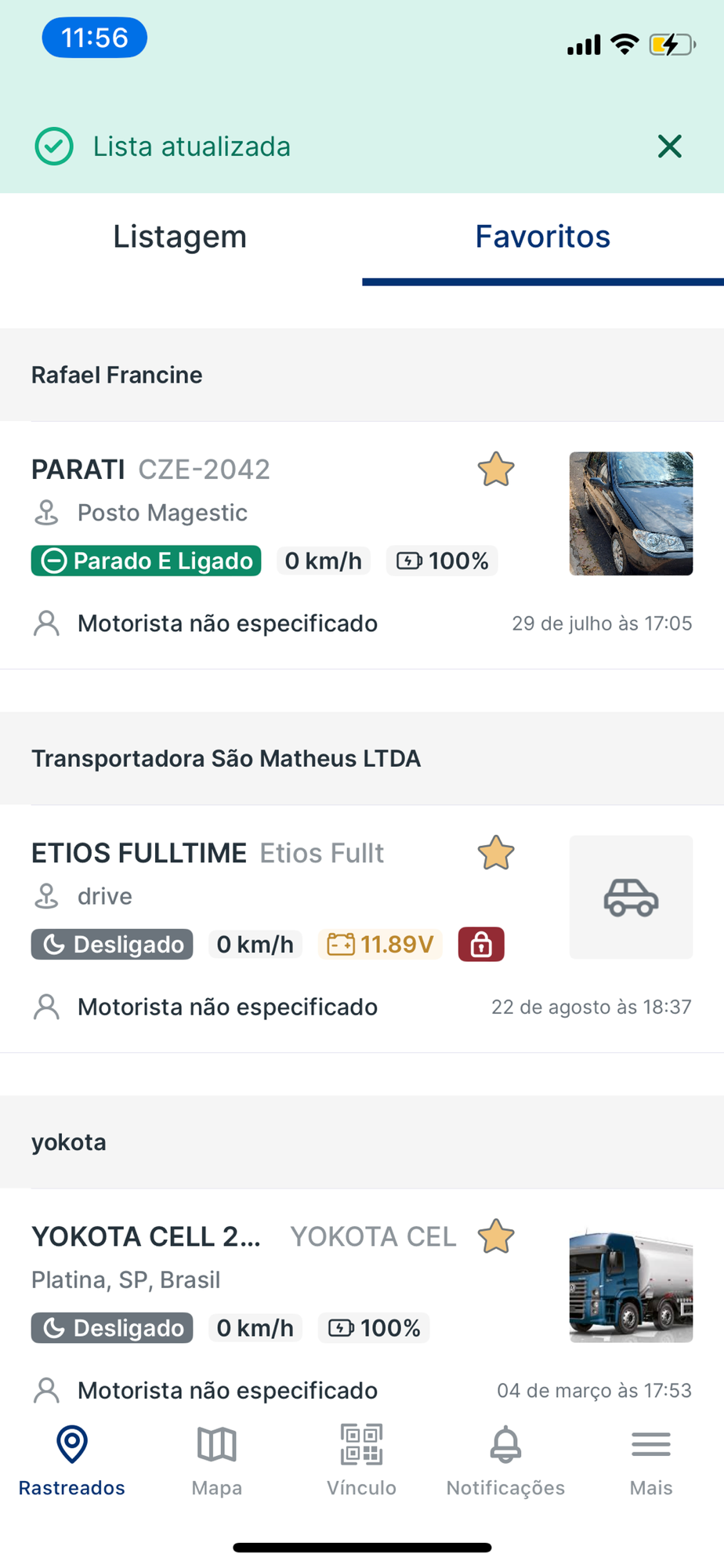Toggle the star on YOKOTA CELL
Viewport: 724px width, 1568px height.
coord(496,1236)
